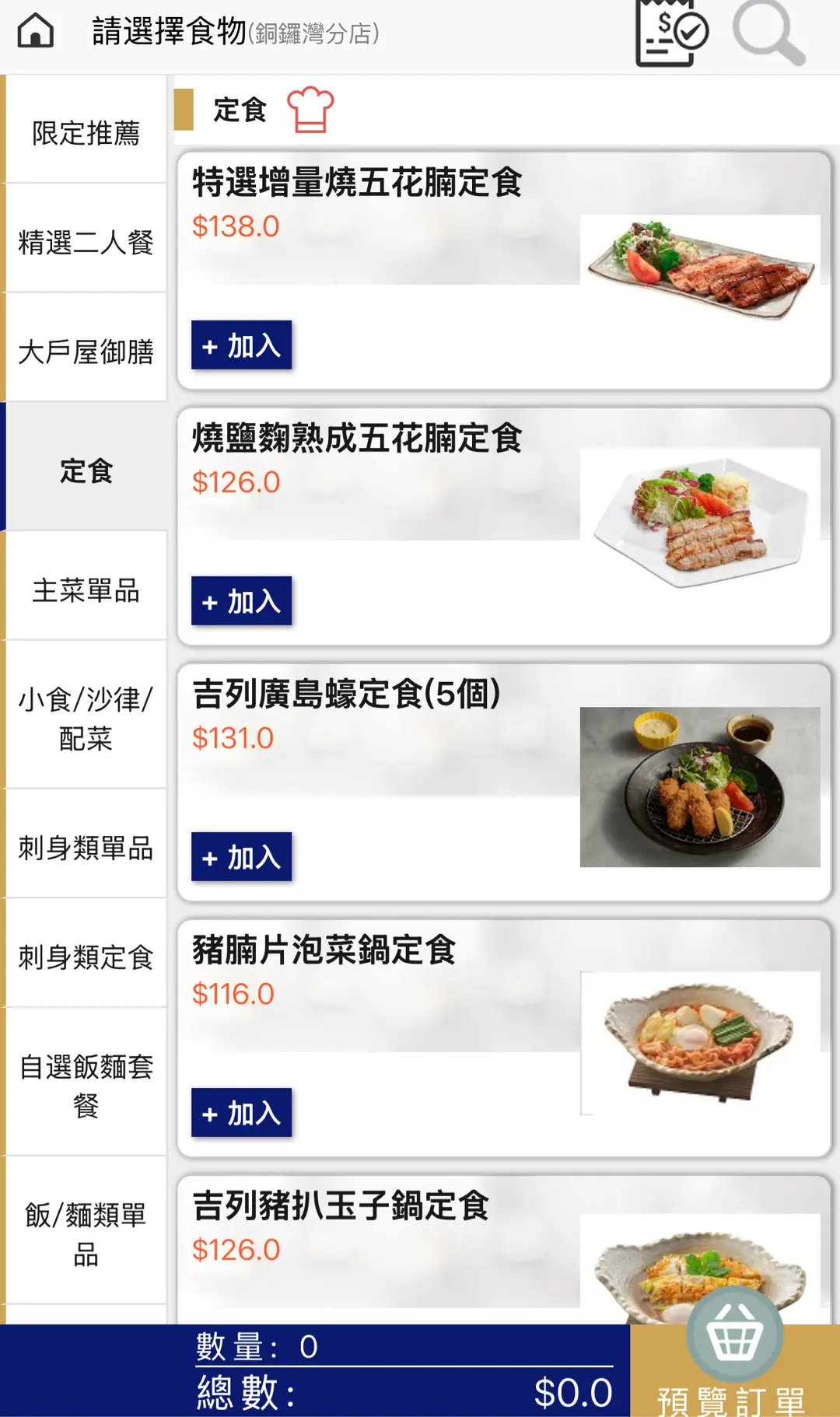Screen dimensions: 840x1417
Task: Select the 精選二人餐 category
Action: 86,241
